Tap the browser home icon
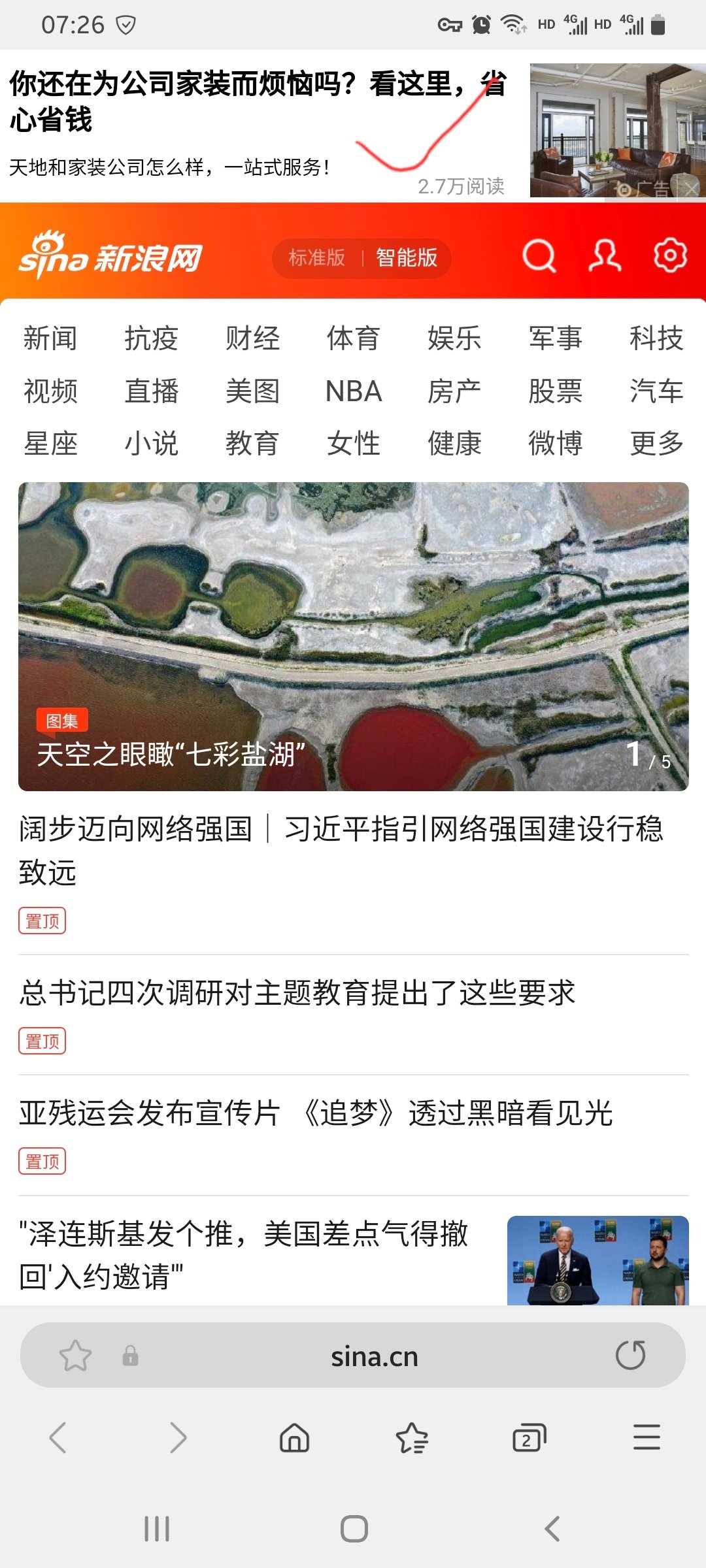This screenshot has height=1568, width=706. [294, 1438]
